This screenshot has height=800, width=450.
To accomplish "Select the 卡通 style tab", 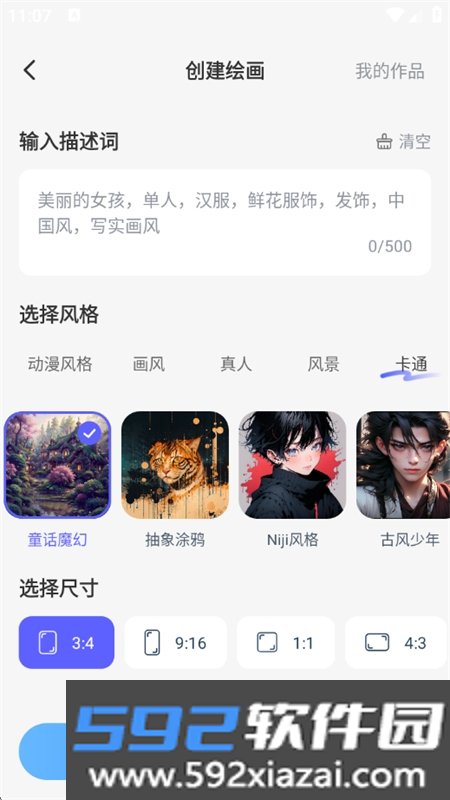I will pyautogui.click(x=411, y=364).
